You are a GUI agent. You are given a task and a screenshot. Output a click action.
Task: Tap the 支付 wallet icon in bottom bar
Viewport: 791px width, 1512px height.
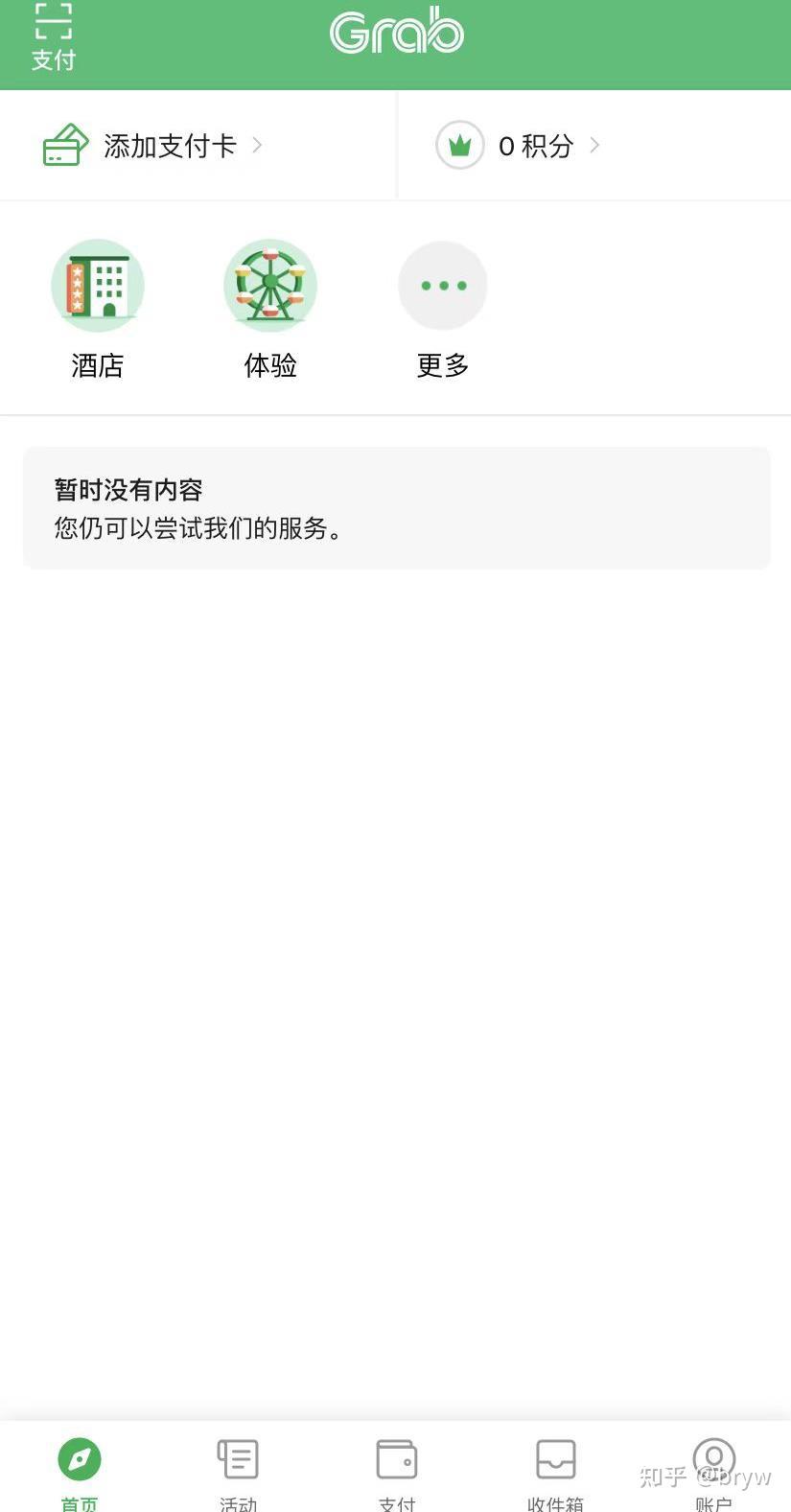(x=396, y=1459)
